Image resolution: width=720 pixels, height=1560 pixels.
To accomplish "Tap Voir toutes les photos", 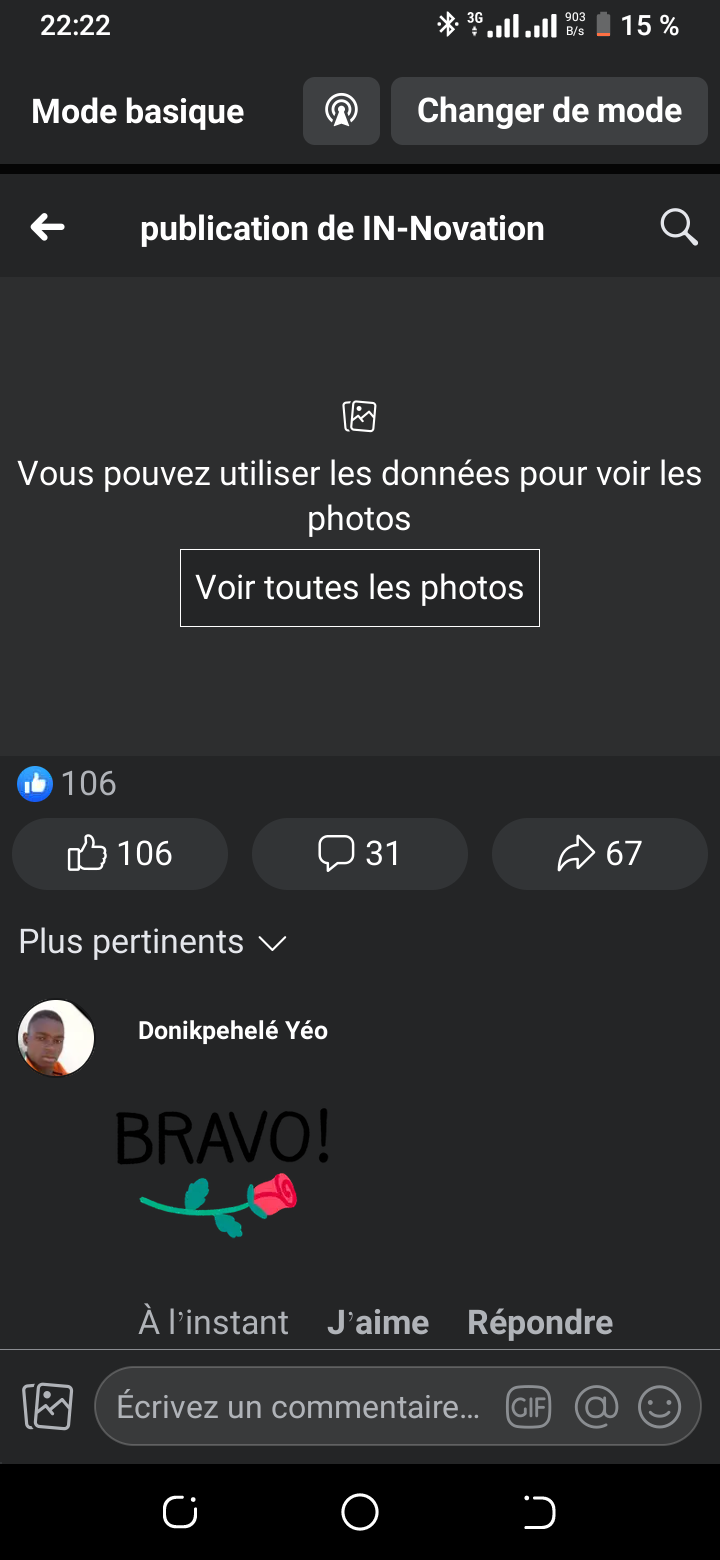I will point(359,588).
